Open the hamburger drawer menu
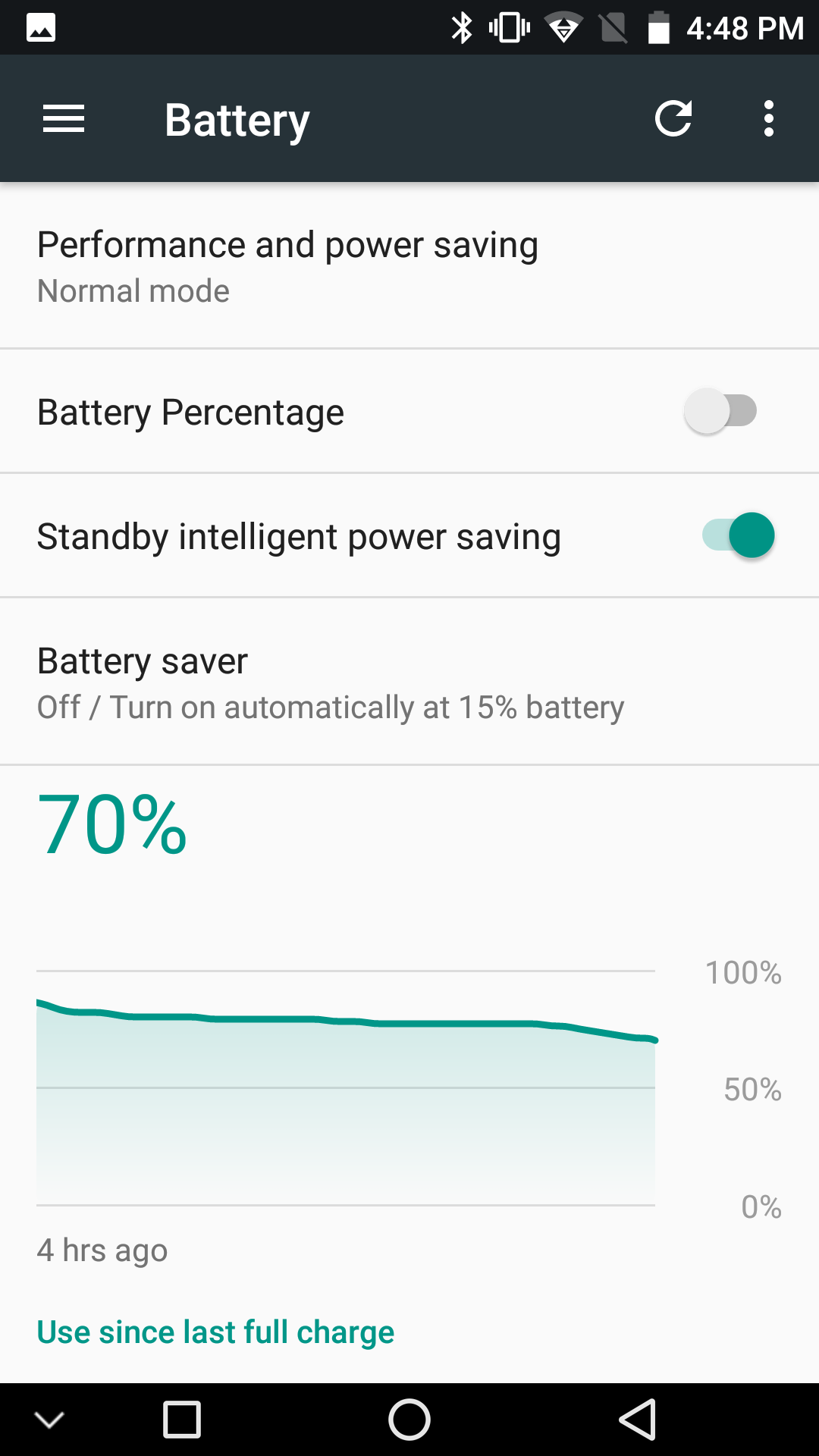This screenshot has width=819, height=1456. [x=64, y=119]
